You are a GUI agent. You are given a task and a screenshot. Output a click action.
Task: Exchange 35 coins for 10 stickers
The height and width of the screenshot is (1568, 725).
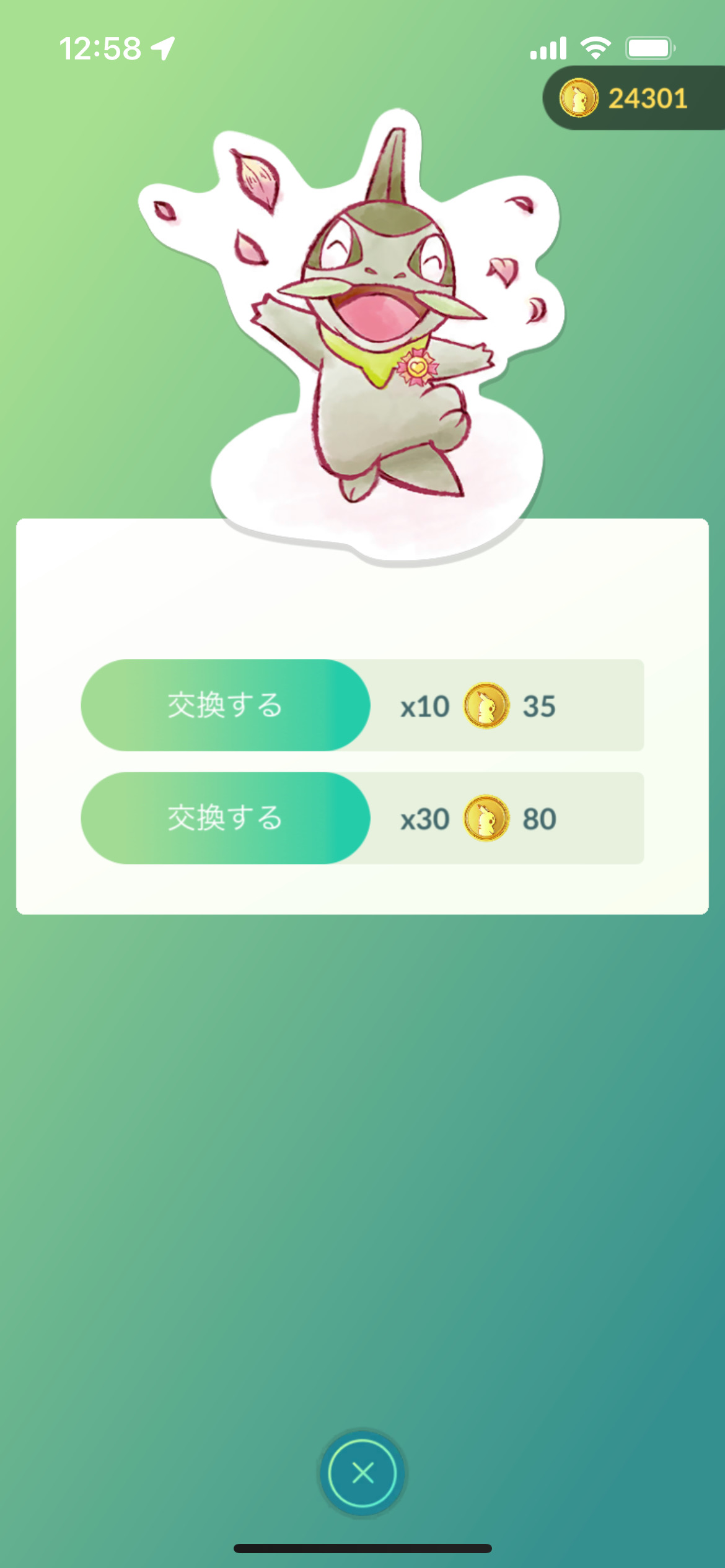point(226,705)
